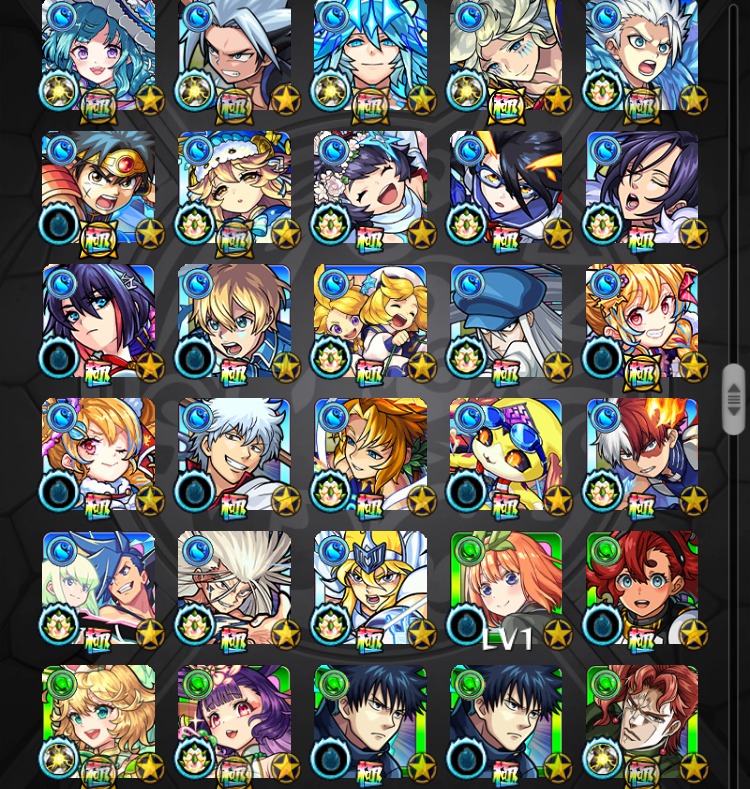Select the purple-haired girl with pink eyes
The image size is (750, 789).
[x=234, y=722]
